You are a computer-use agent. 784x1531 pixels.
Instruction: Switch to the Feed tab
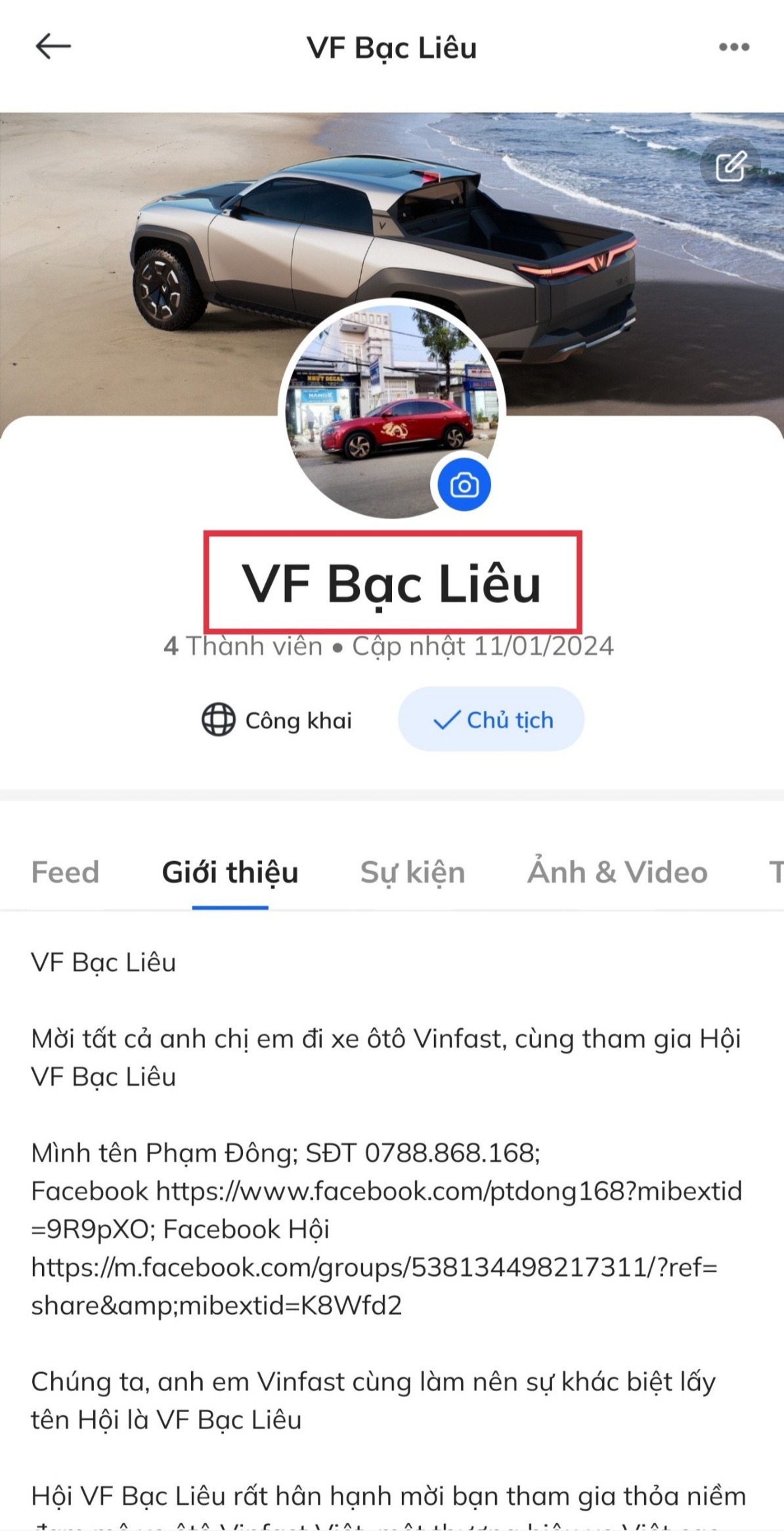[65, 873]
